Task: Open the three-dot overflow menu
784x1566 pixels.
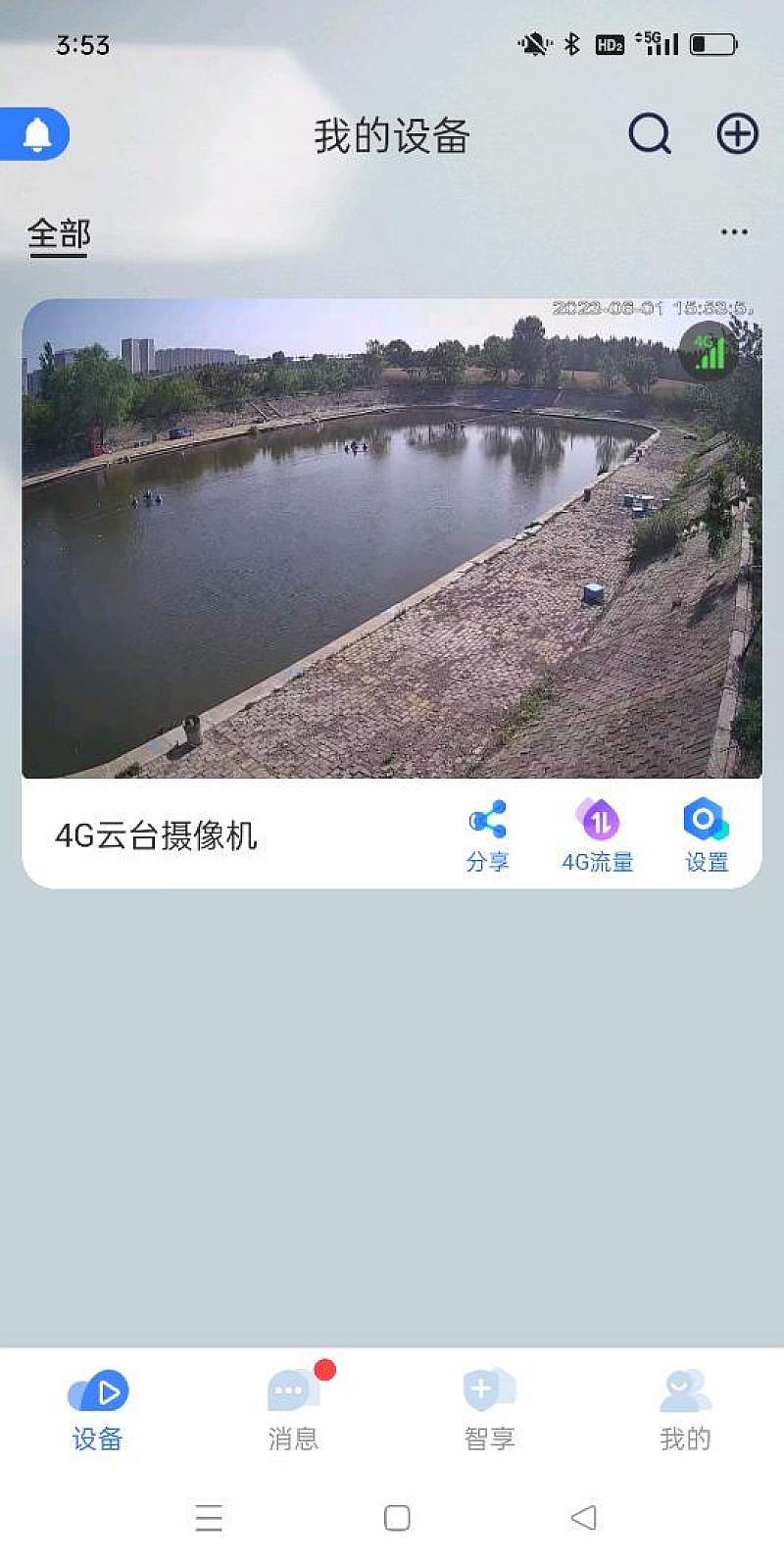Action: click(734, 232)
